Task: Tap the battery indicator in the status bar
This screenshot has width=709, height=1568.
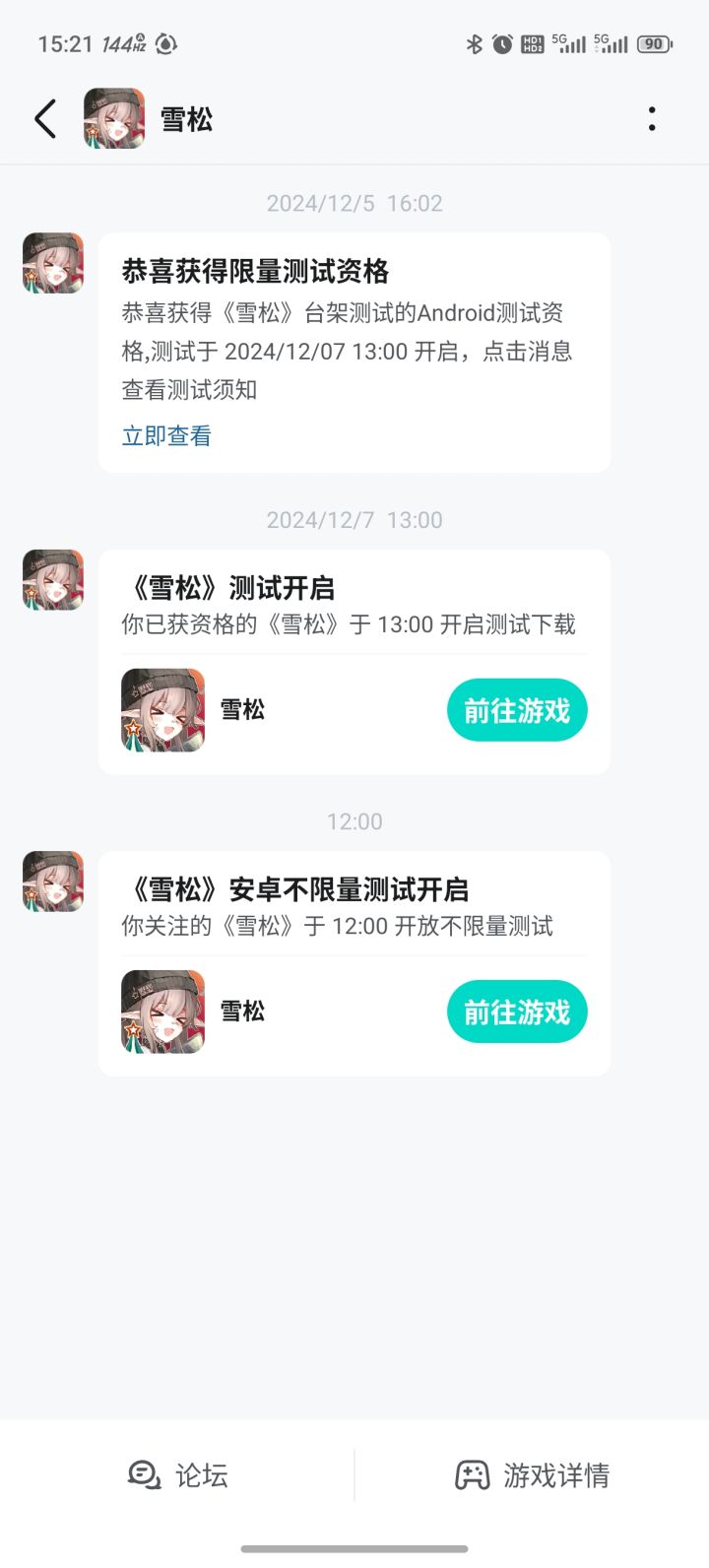Action: [x=654, y=44]
